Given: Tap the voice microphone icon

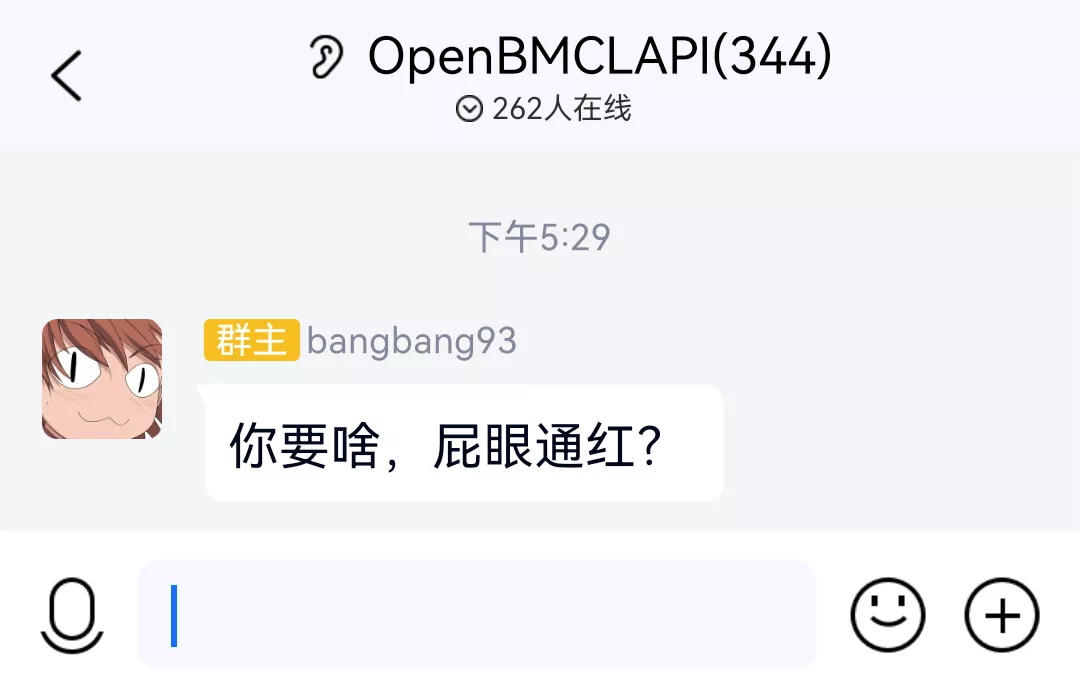Looking at the screenshot, I should [x=72, y=615].
